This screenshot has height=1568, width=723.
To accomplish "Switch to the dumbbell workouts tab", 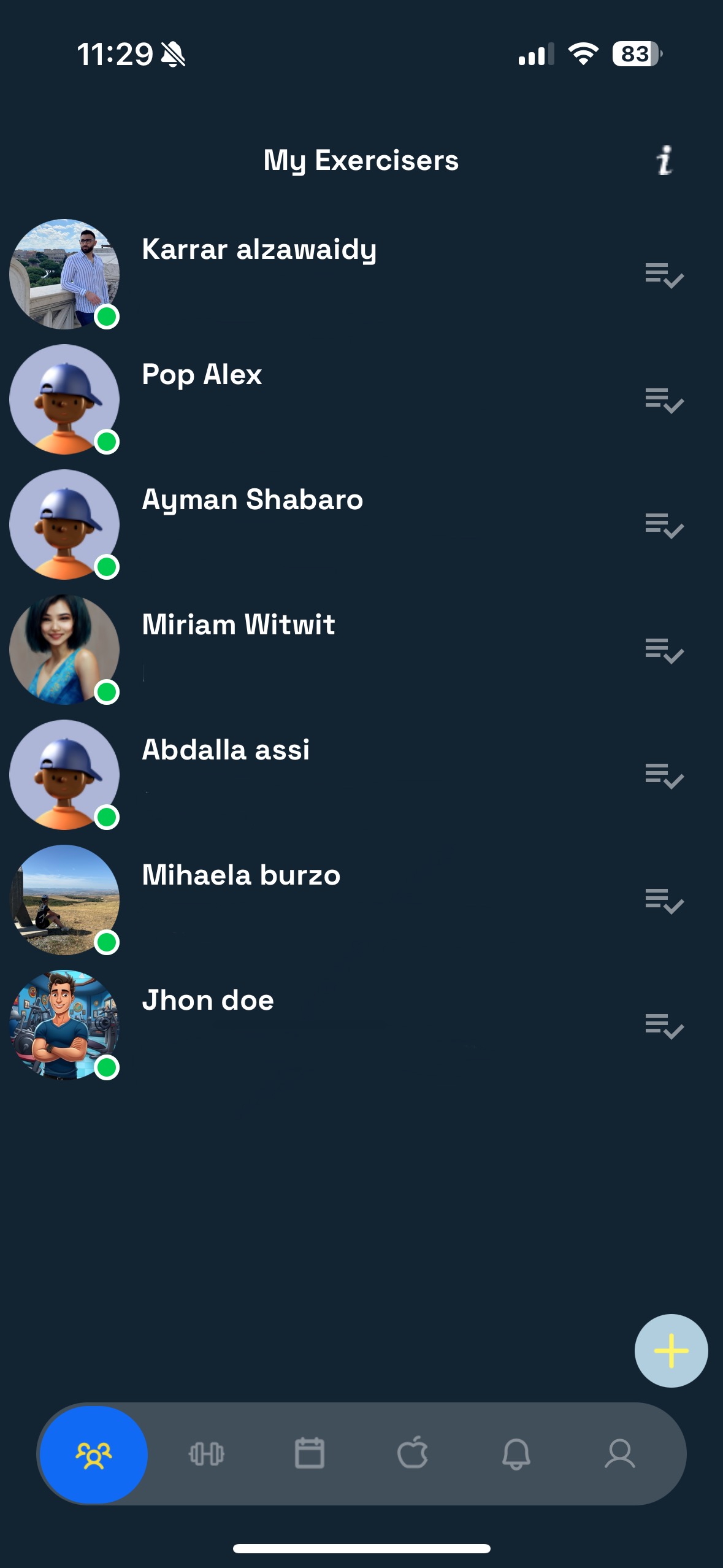I will click(206, 1453).
